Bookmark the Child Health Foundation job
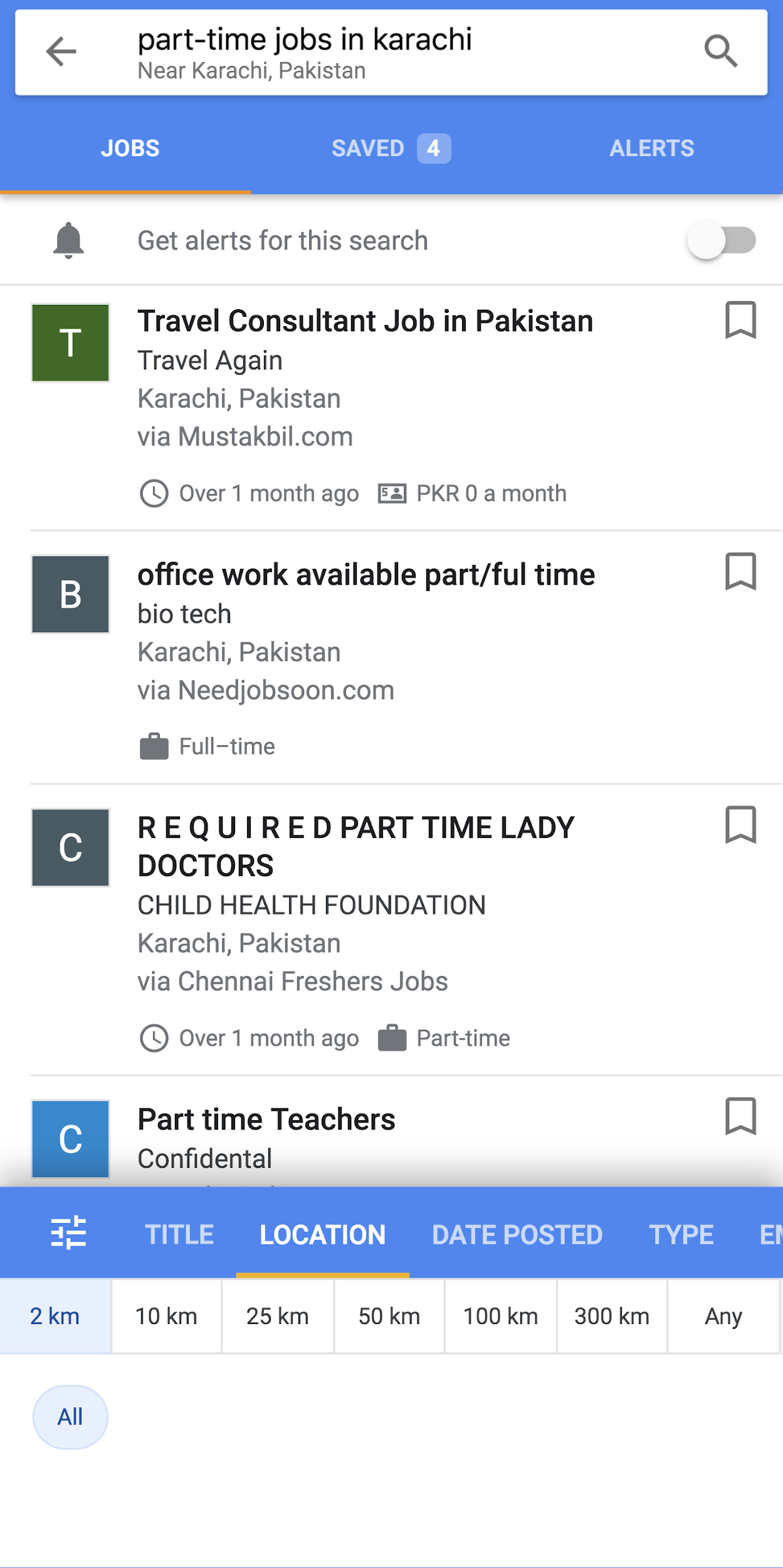Image resolution: width=783 pixels, height=1568 pixels. [x=740, y=825]
